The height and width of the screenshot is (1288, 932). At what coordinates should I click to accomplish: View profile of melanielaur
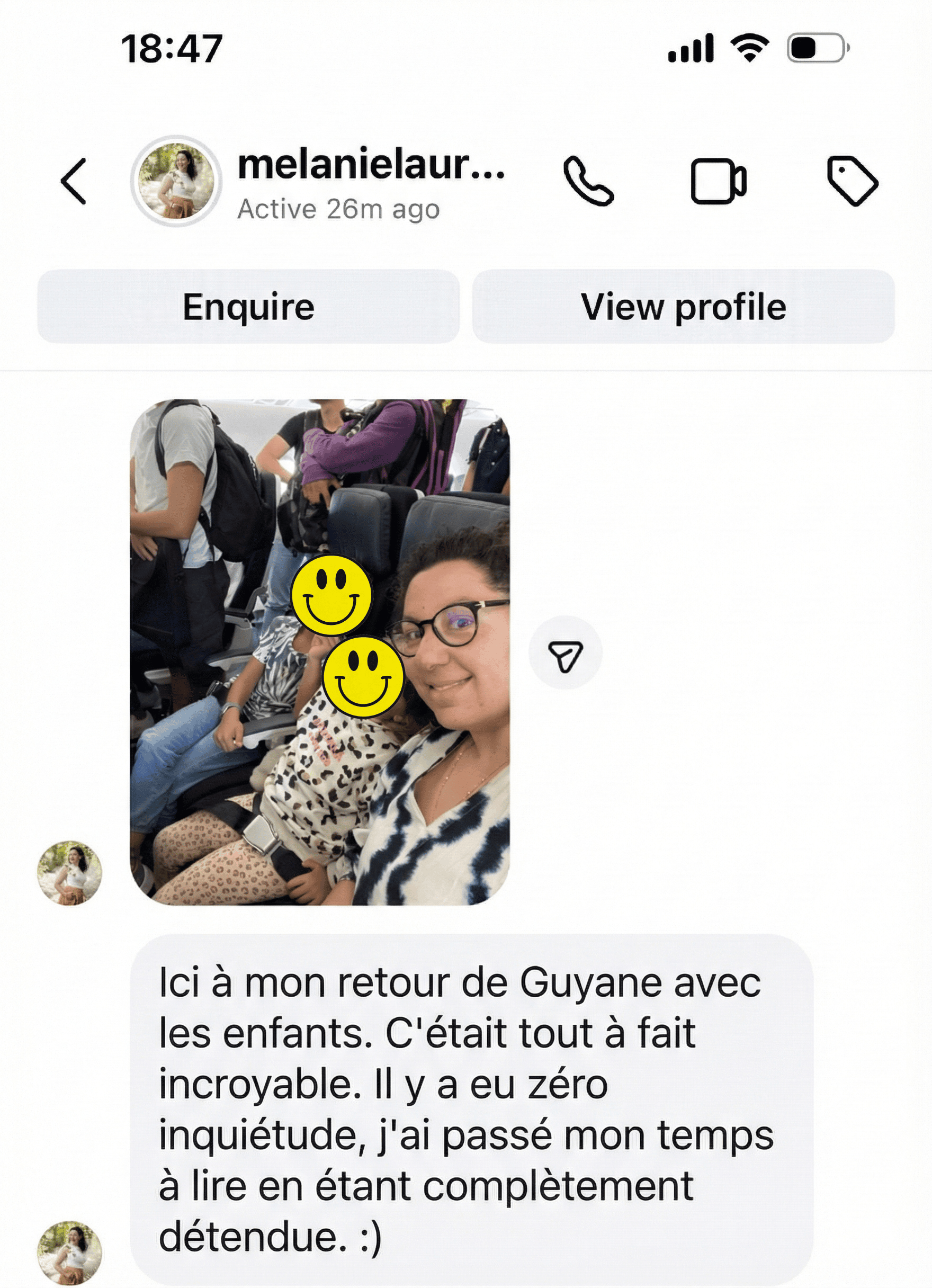coord(683,307)
